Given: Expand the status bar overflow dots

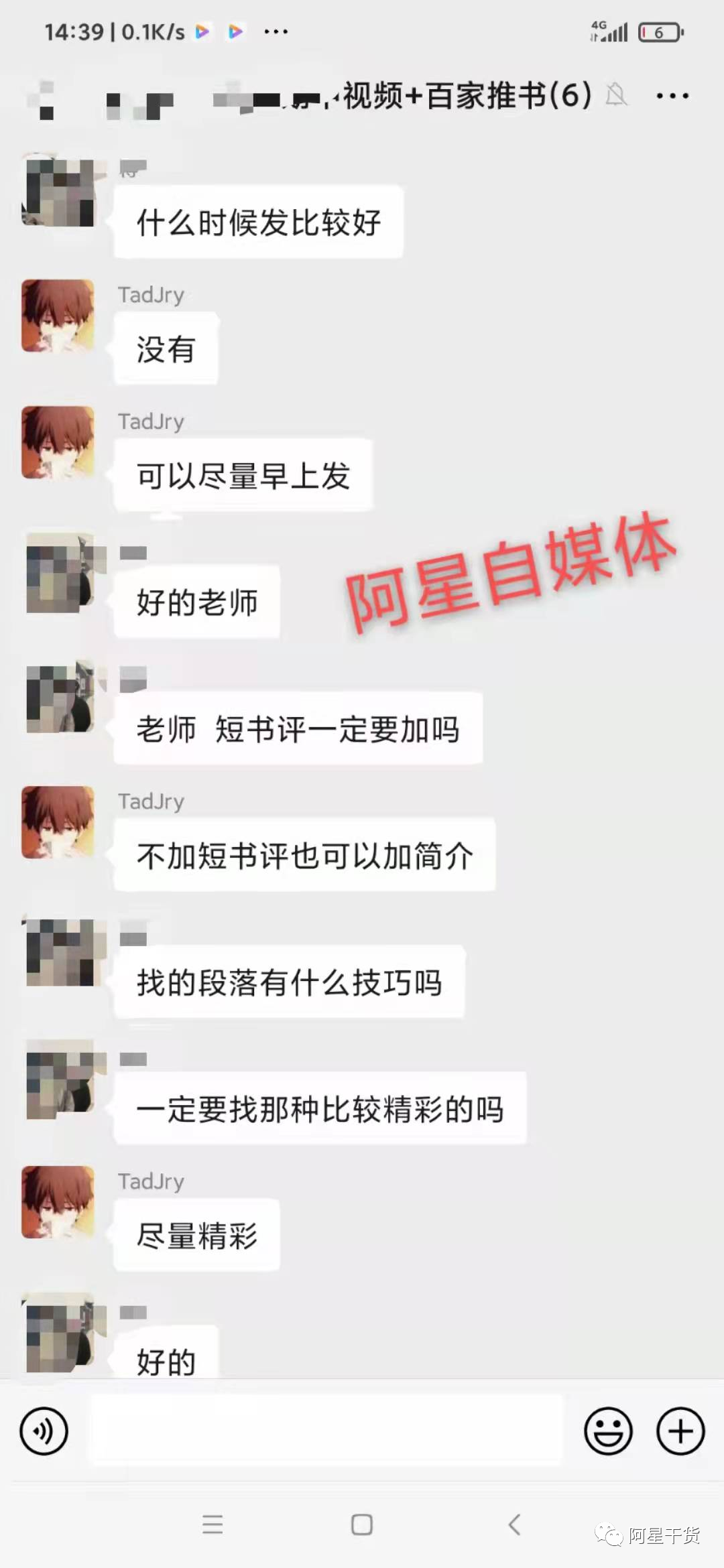Looking at the screenshot, I should click(276, 30).
